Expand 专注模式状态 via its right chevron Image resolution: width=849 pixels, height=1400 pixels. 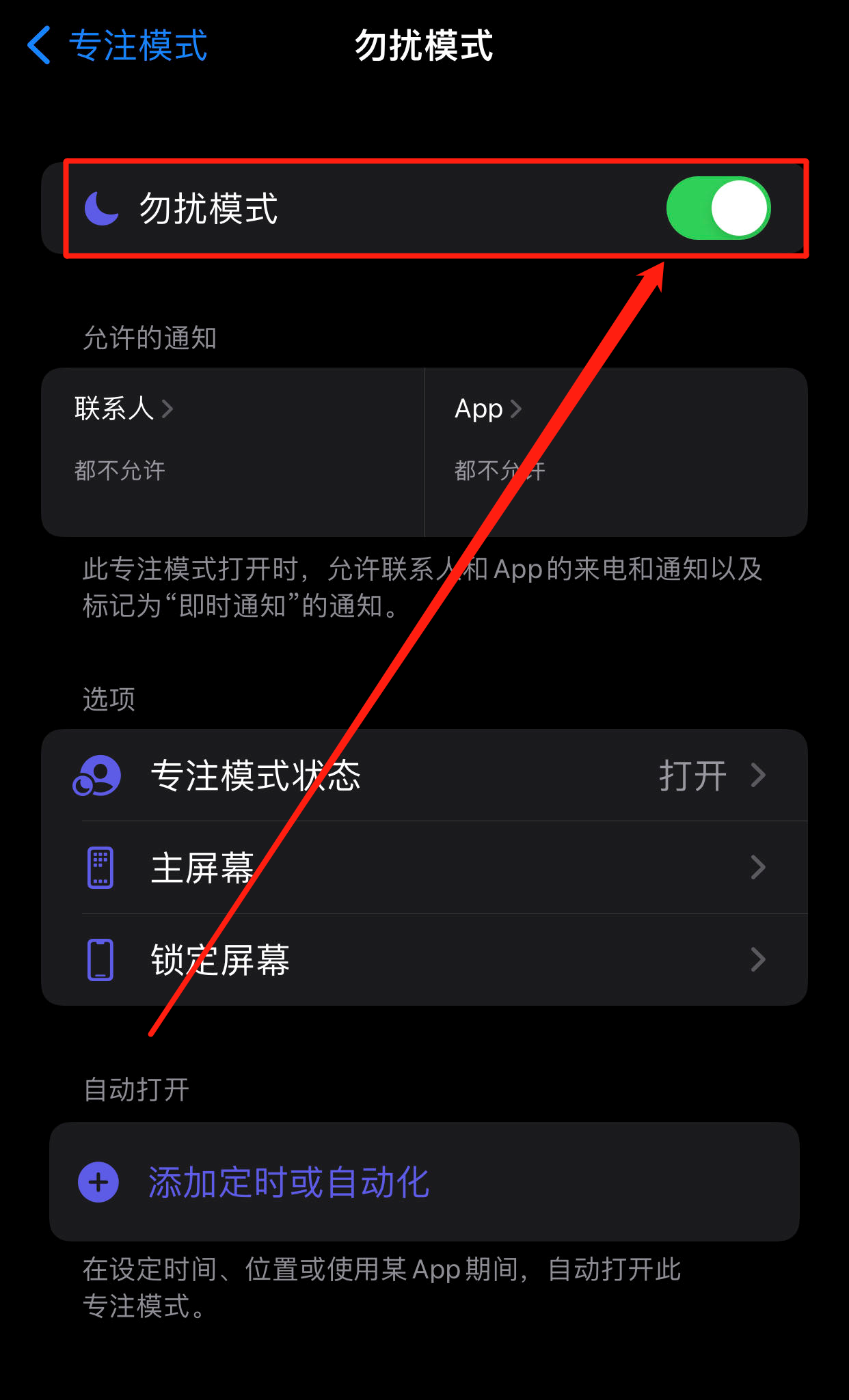[759, 775]
